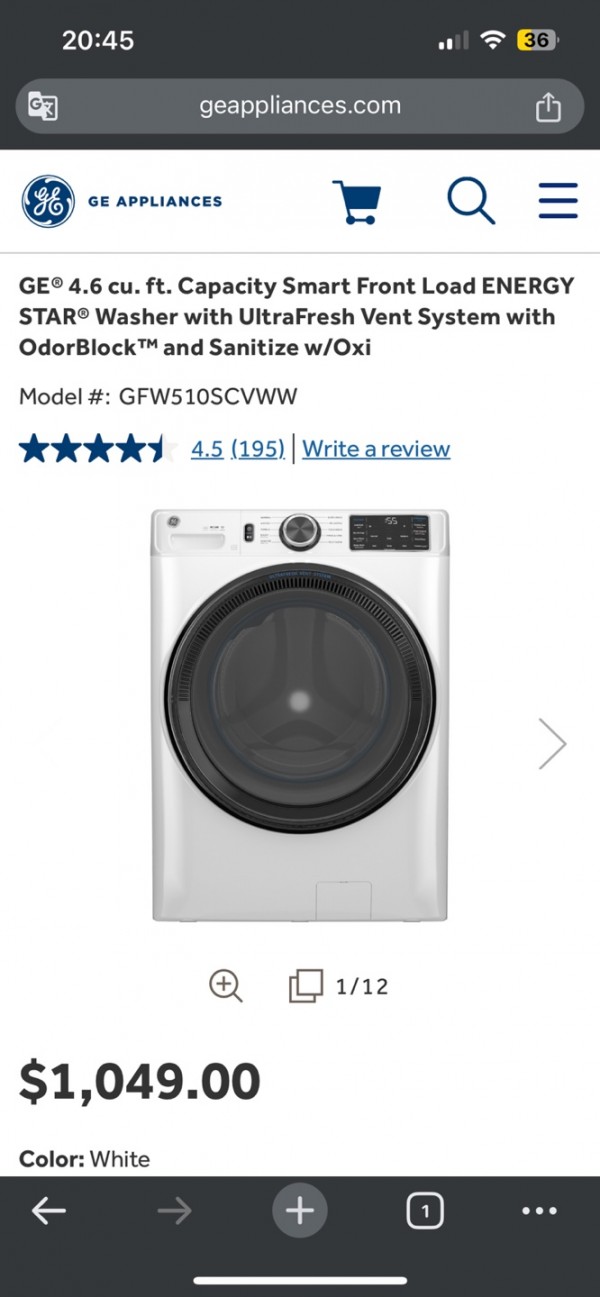
Task: Open the 1/12 image gallery
Action: 339,986
